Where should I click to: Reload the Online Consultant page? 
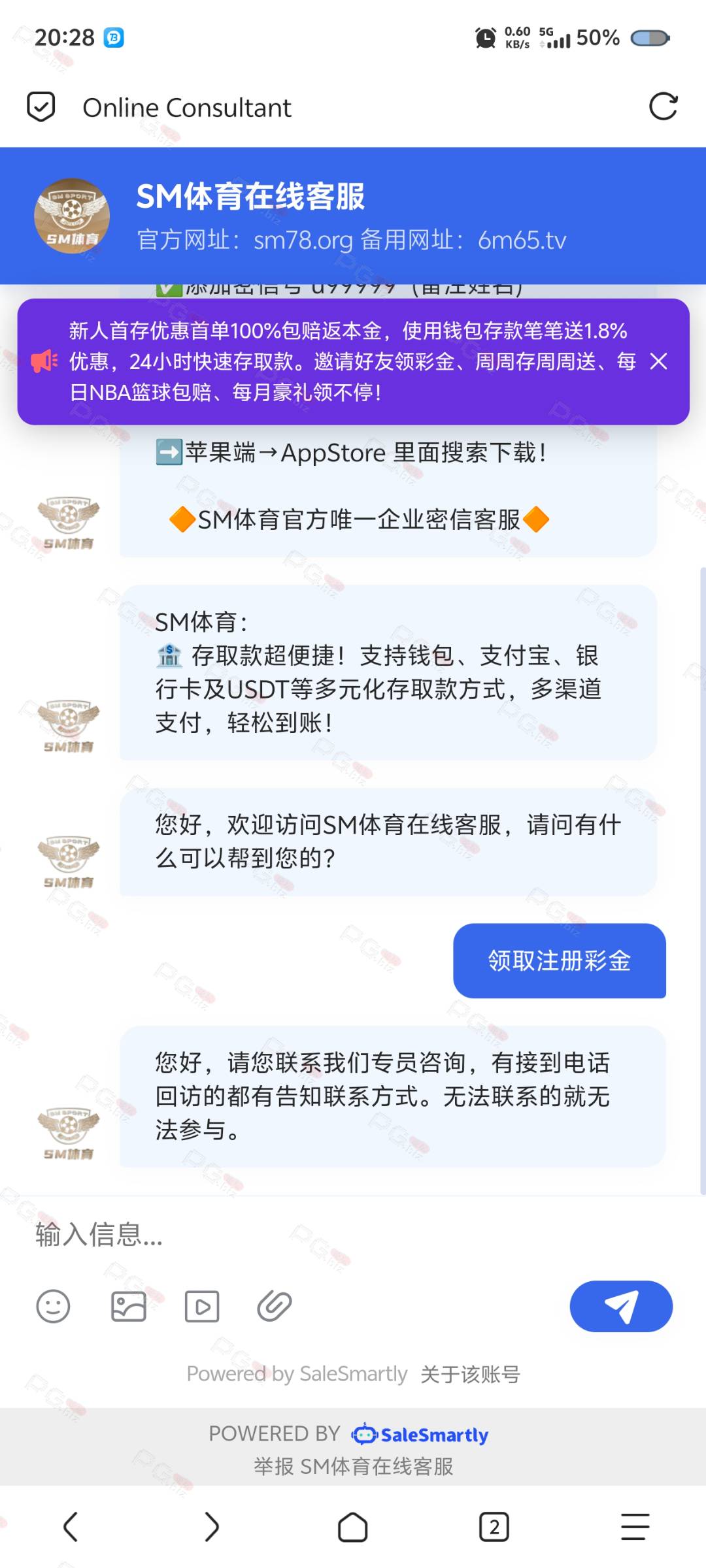pos(663,106)
